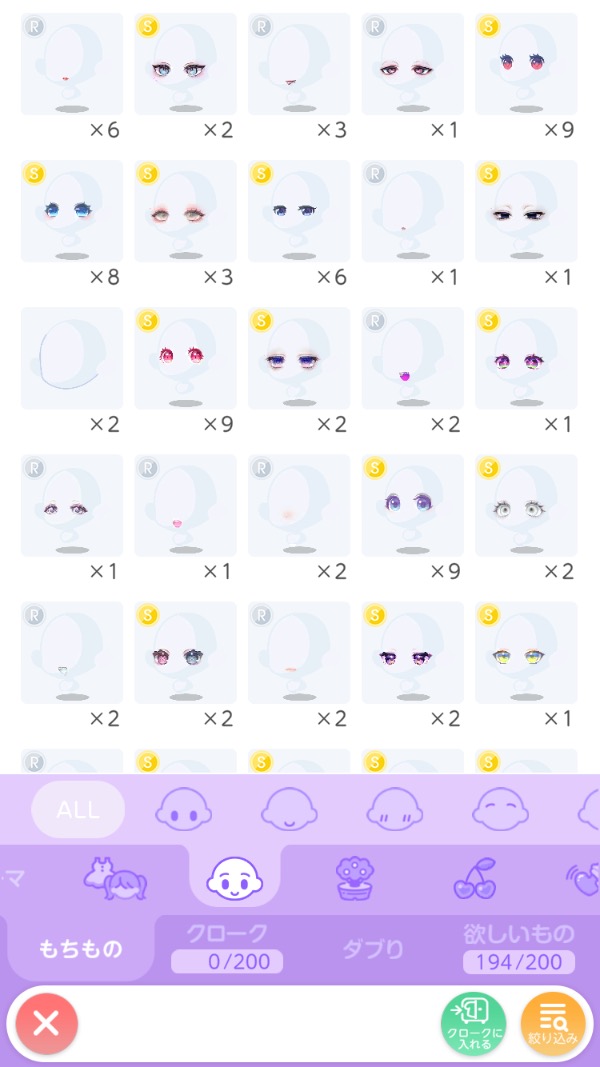Select the blue eyes item with ×8
The image size is (600, 1067).
[x=71, y=211]
